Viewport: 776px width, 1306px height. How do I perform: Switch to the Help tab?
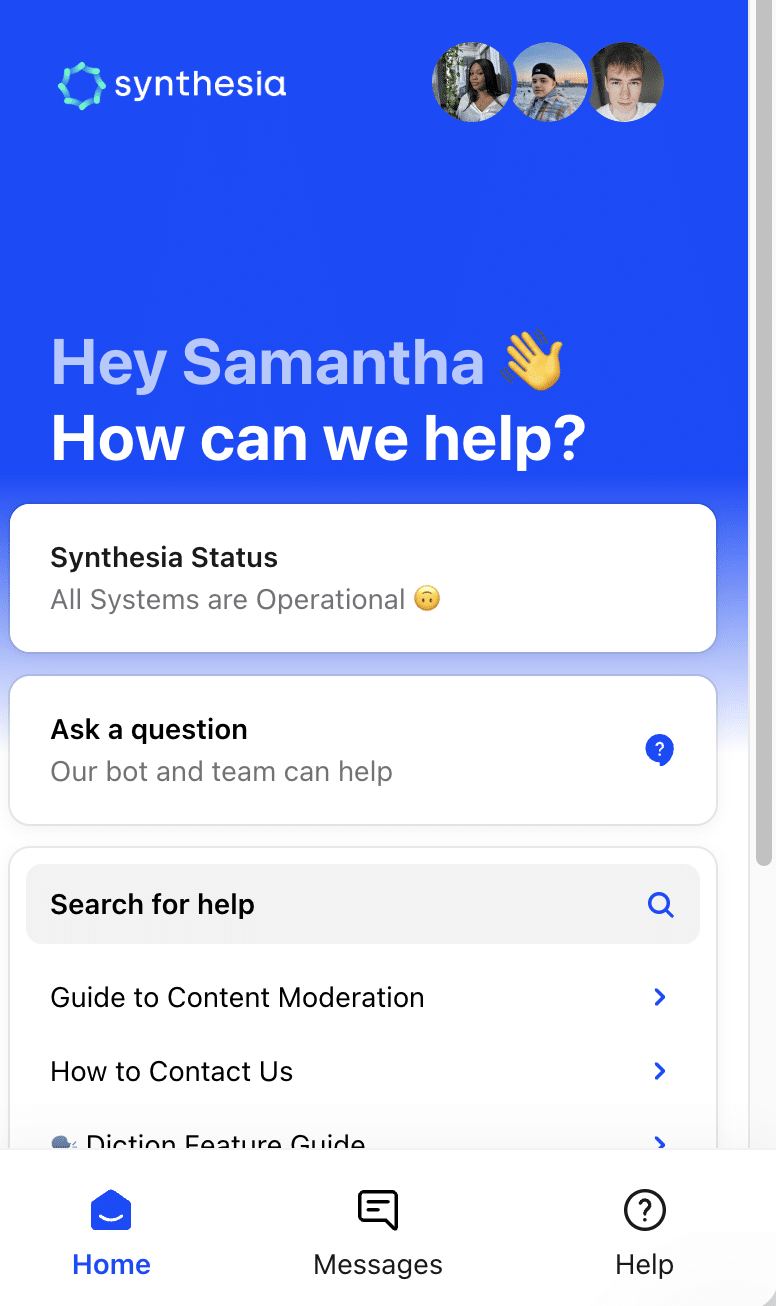click(644, 1234)
